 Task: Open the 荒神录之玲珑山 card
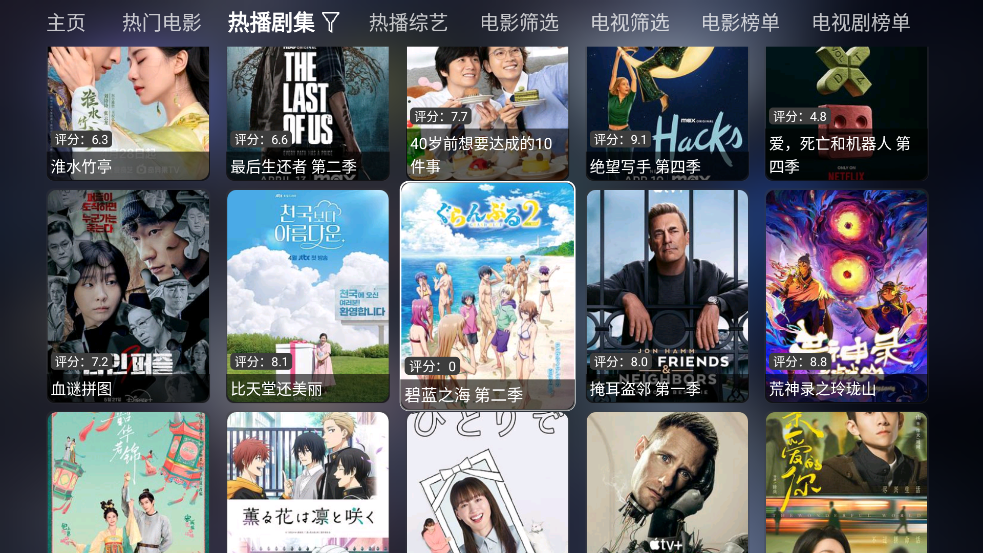click(x=846, y=296)
